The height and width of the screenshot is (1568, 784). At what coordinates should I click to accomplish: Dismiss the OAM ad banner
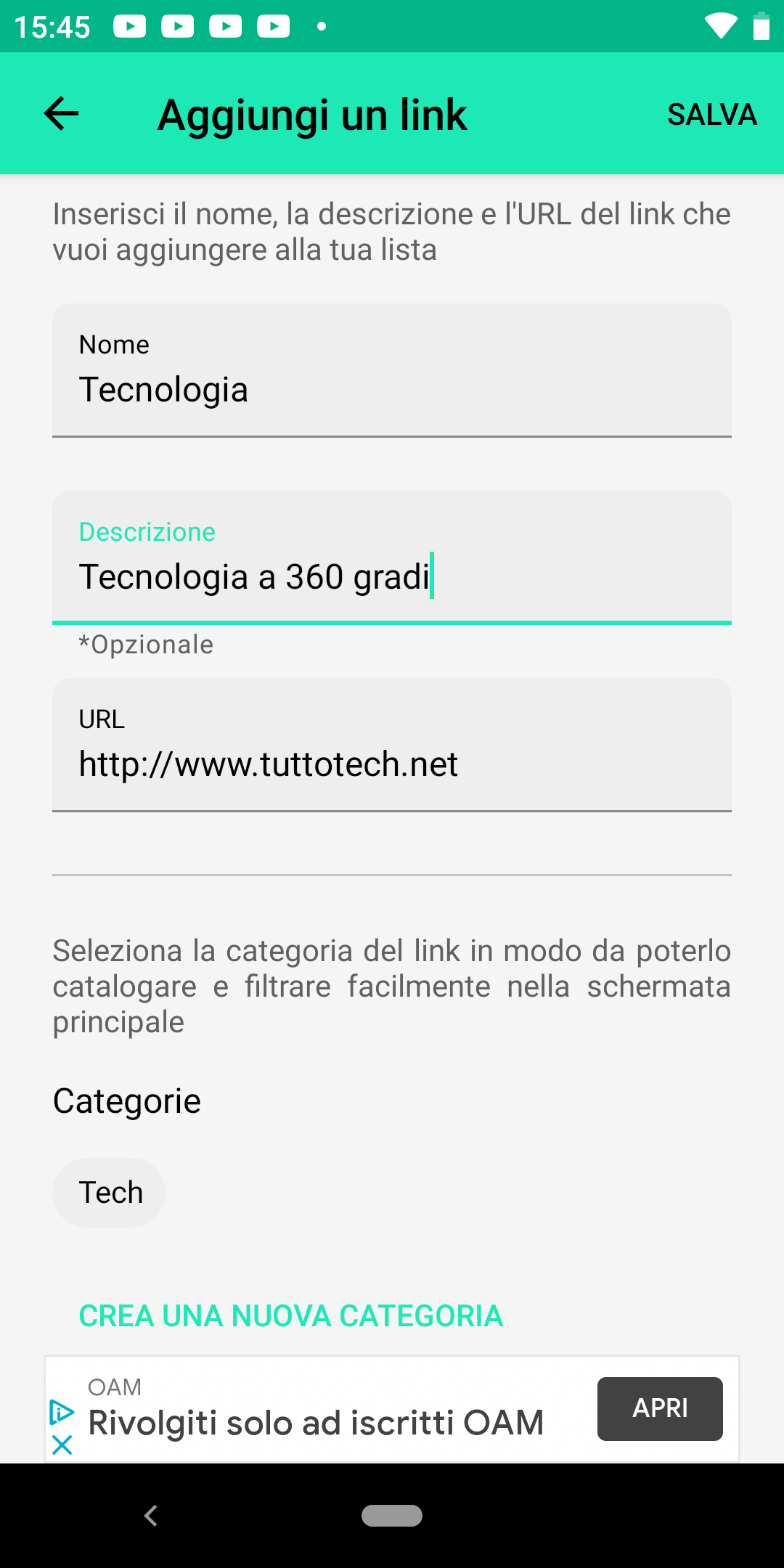pos(62,1445)
